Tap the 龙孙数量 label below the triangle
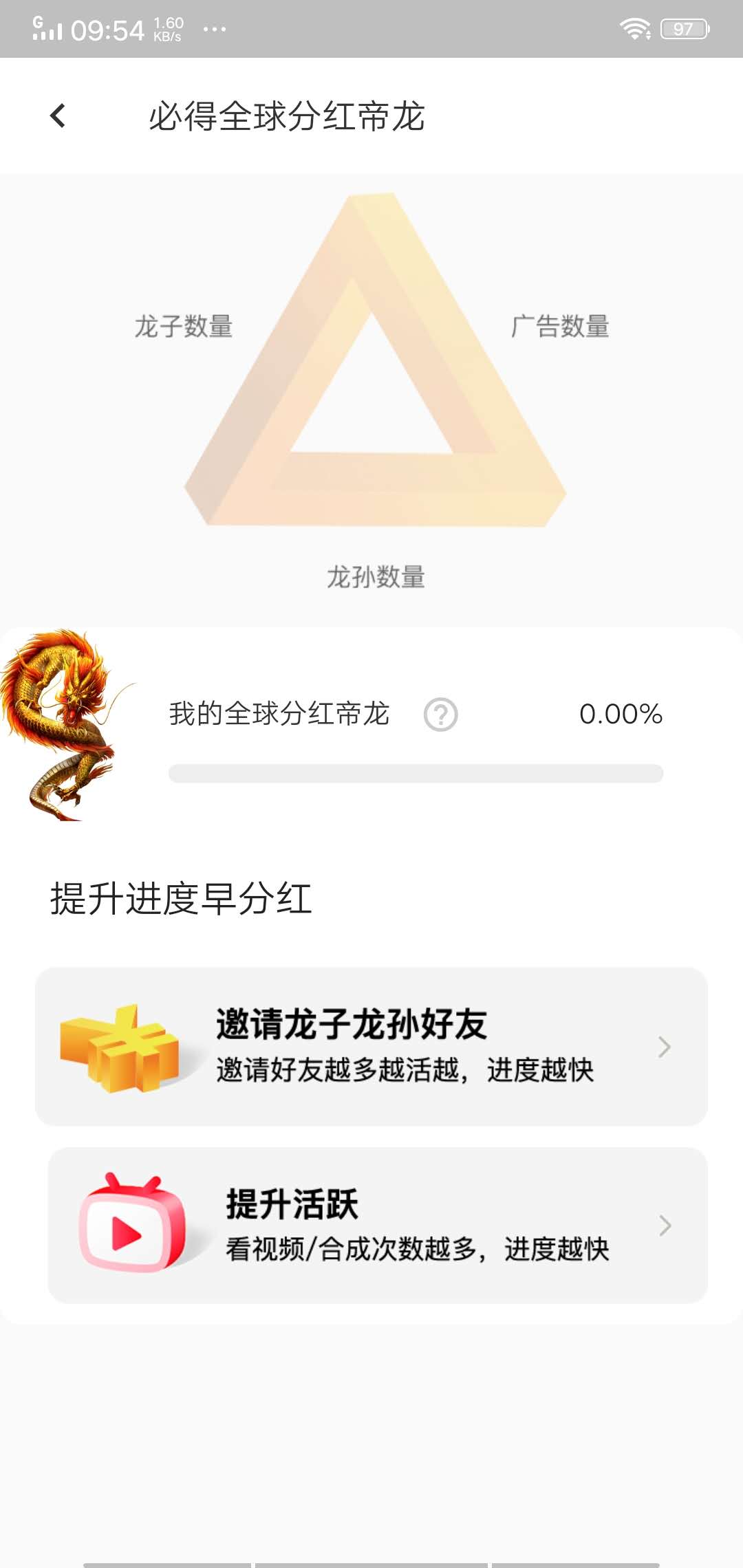743x1568 pixels. (x=374, y=578)
